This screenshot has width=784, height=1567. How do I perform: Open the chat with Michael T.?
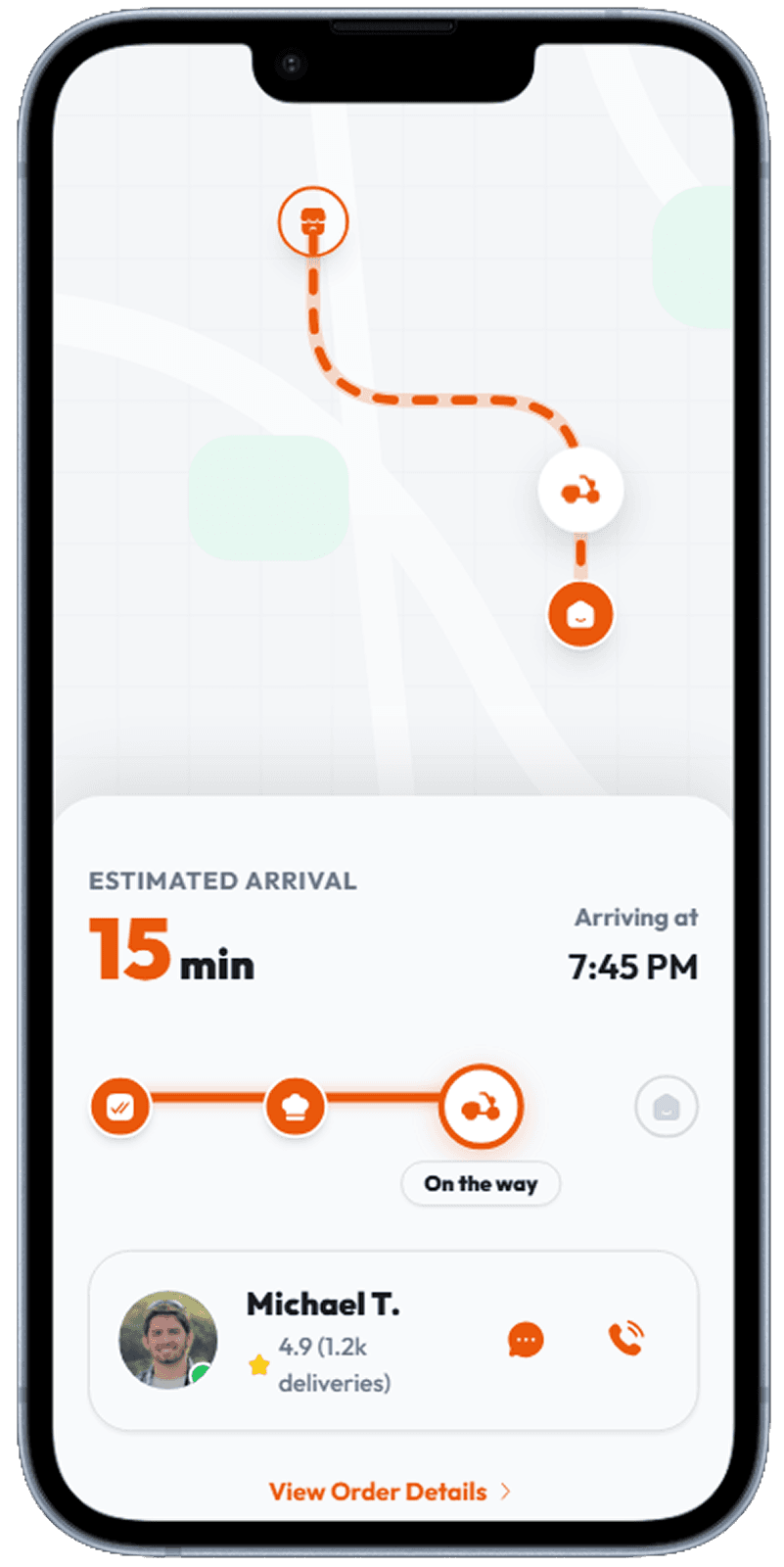tap(525, 1340)
